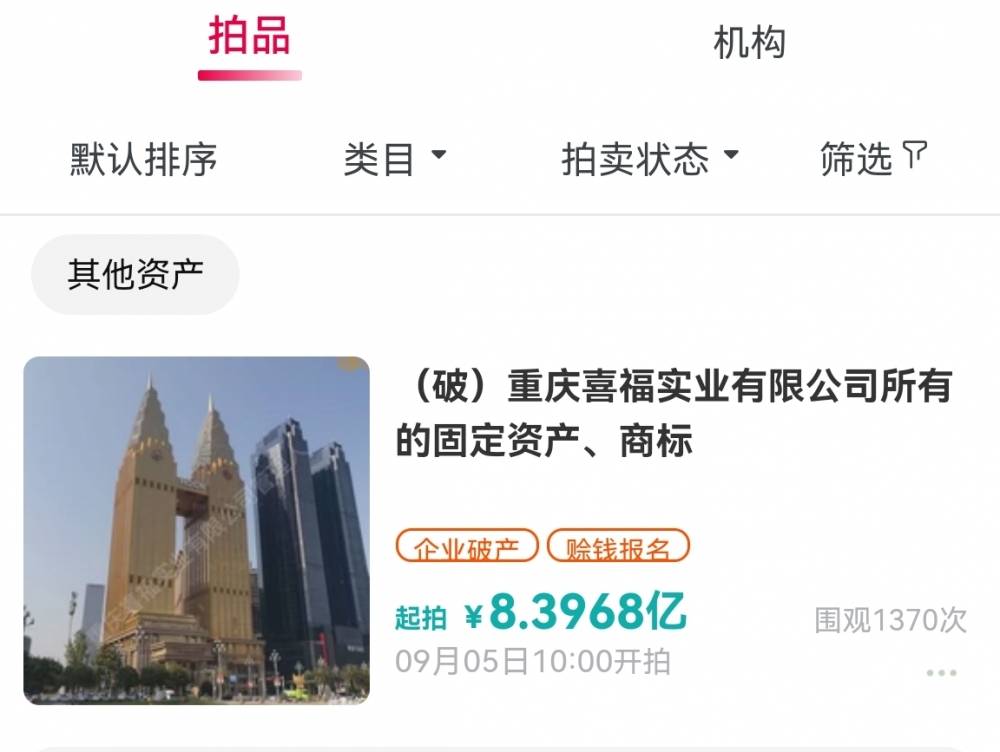This screenshot has height=752, width=1000.
Task: Switch to the 机构 tab
Action: pyautogui.click(x=749, y=43)
